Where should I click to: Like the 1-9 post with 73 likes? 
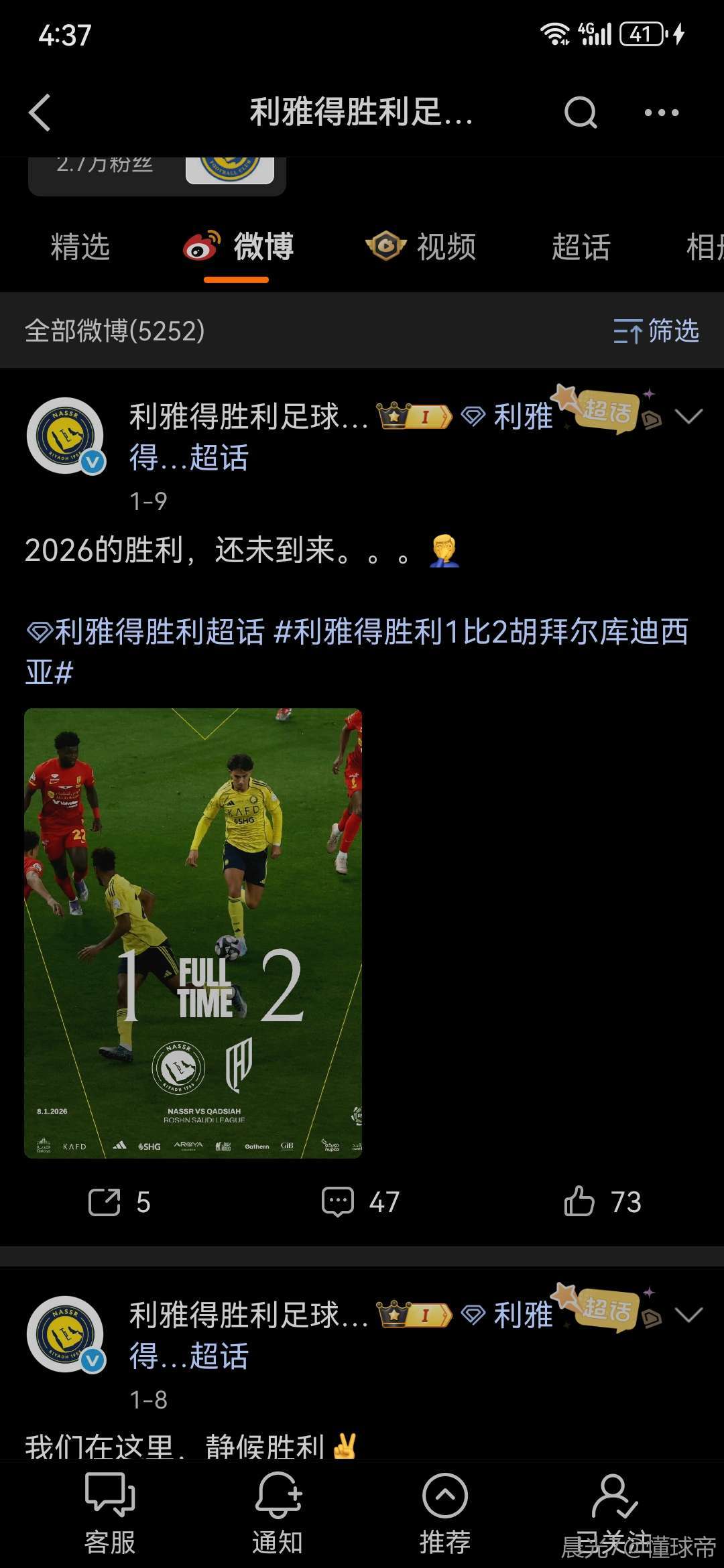603,1202
